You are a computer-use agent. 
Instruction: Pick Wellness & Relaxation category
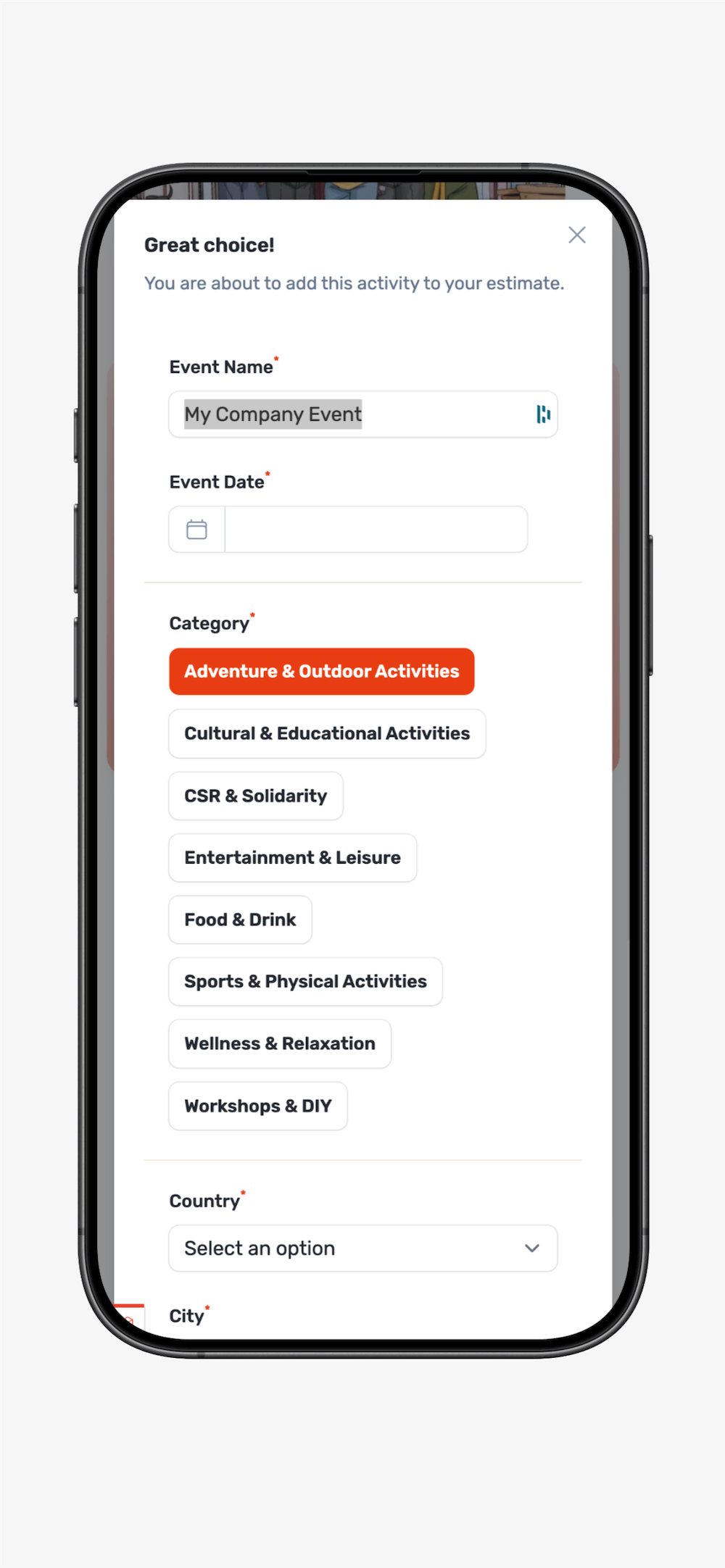[280, 1044]
